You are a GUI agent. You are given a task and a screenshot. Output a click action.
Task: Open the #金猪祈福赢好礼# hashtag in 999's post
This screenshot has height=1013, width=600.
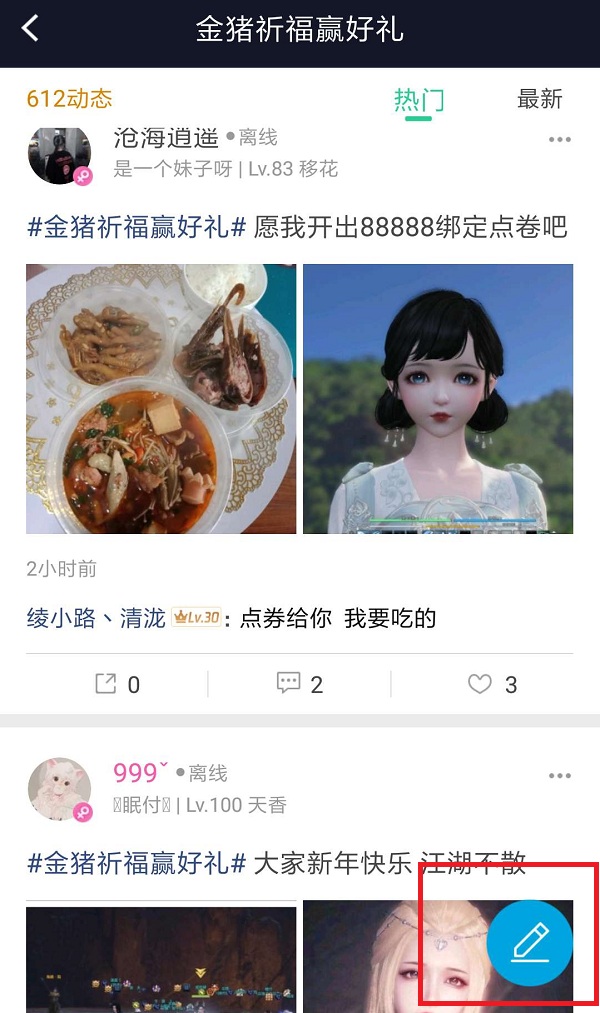136,862
